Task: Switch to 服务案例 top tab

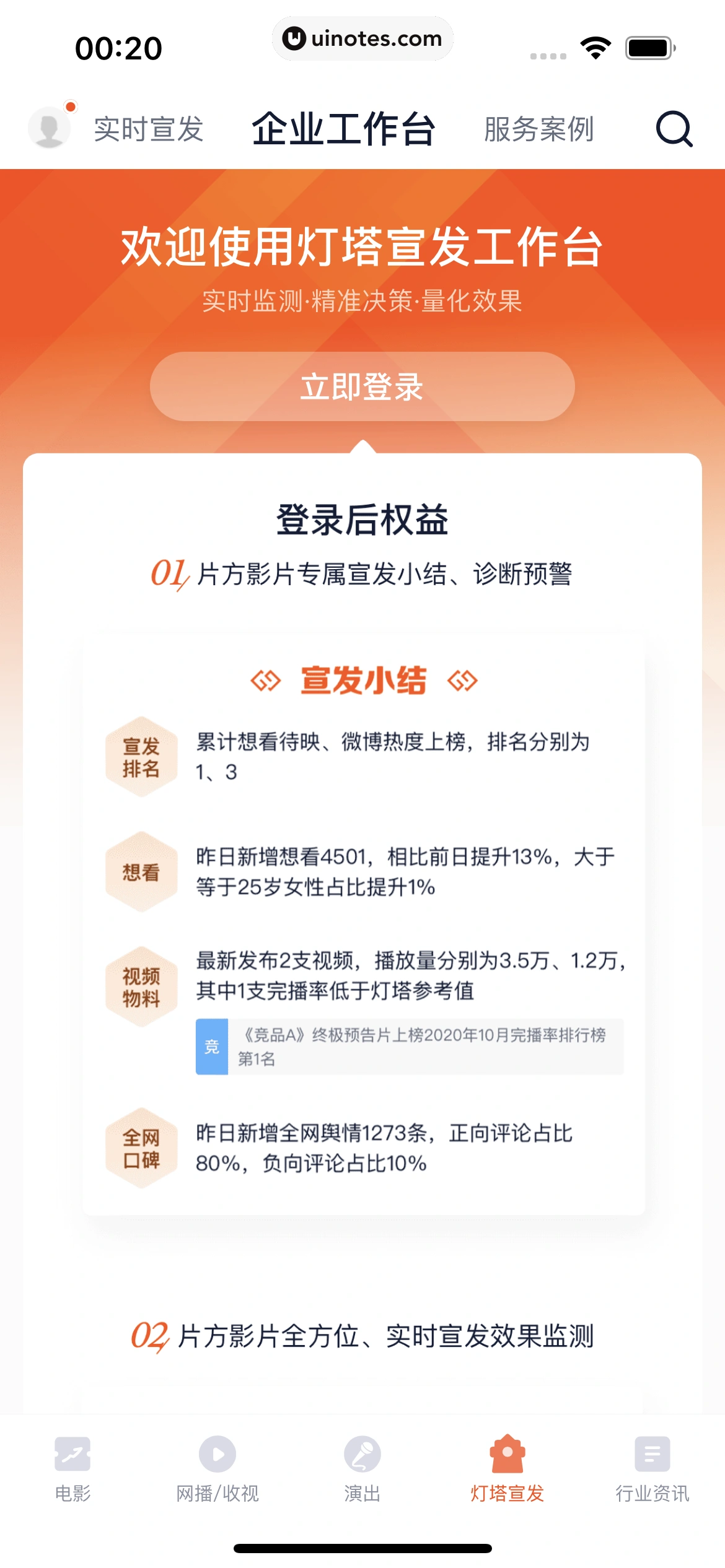Action: (x=538, y=129)
